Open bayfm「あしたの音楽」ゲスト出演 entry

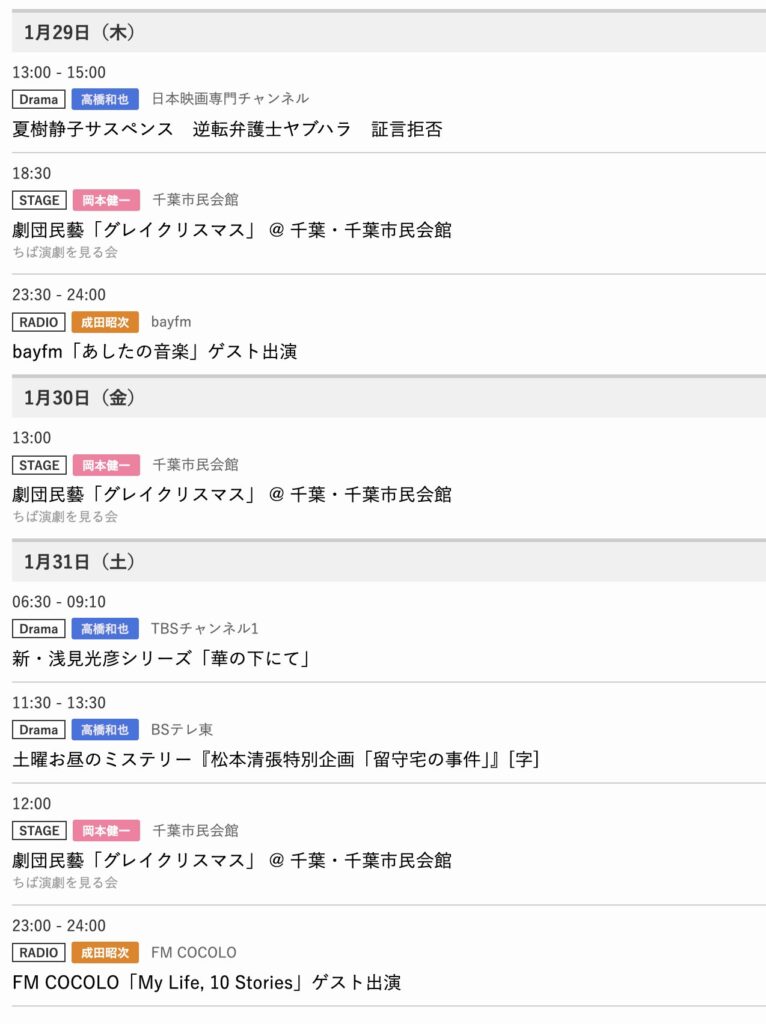[x=154, y=351]
